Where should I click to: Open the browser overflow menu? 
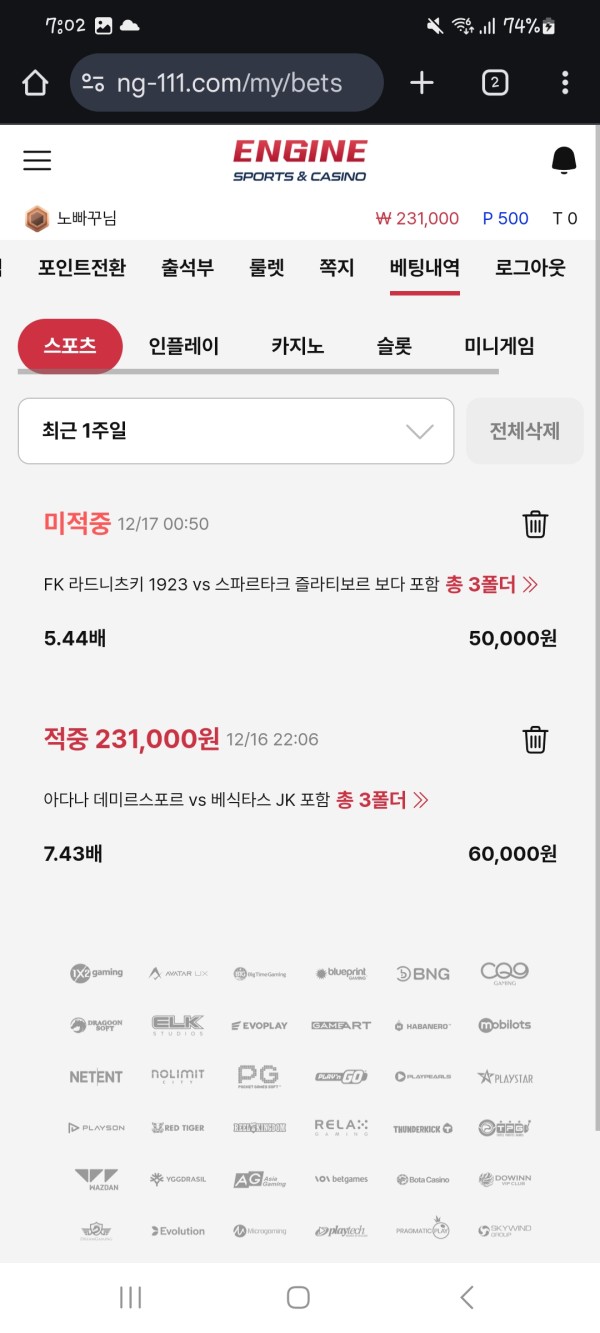pyautogui.click(x=565, y=83)
